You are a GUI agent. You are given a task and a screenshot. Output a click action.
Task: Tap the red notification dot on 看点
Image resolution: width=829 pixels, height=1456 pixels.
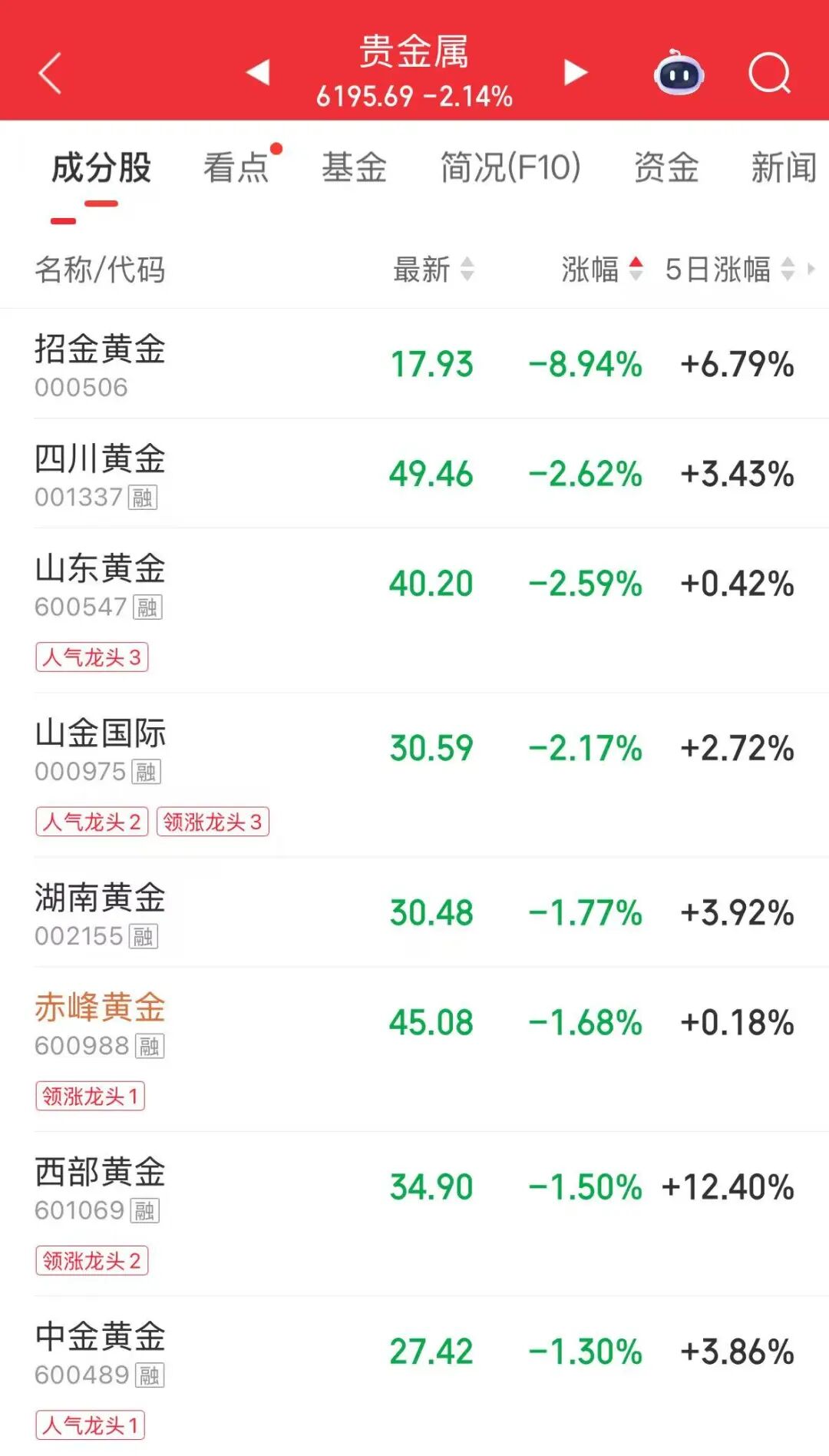(x=276, y=149)
